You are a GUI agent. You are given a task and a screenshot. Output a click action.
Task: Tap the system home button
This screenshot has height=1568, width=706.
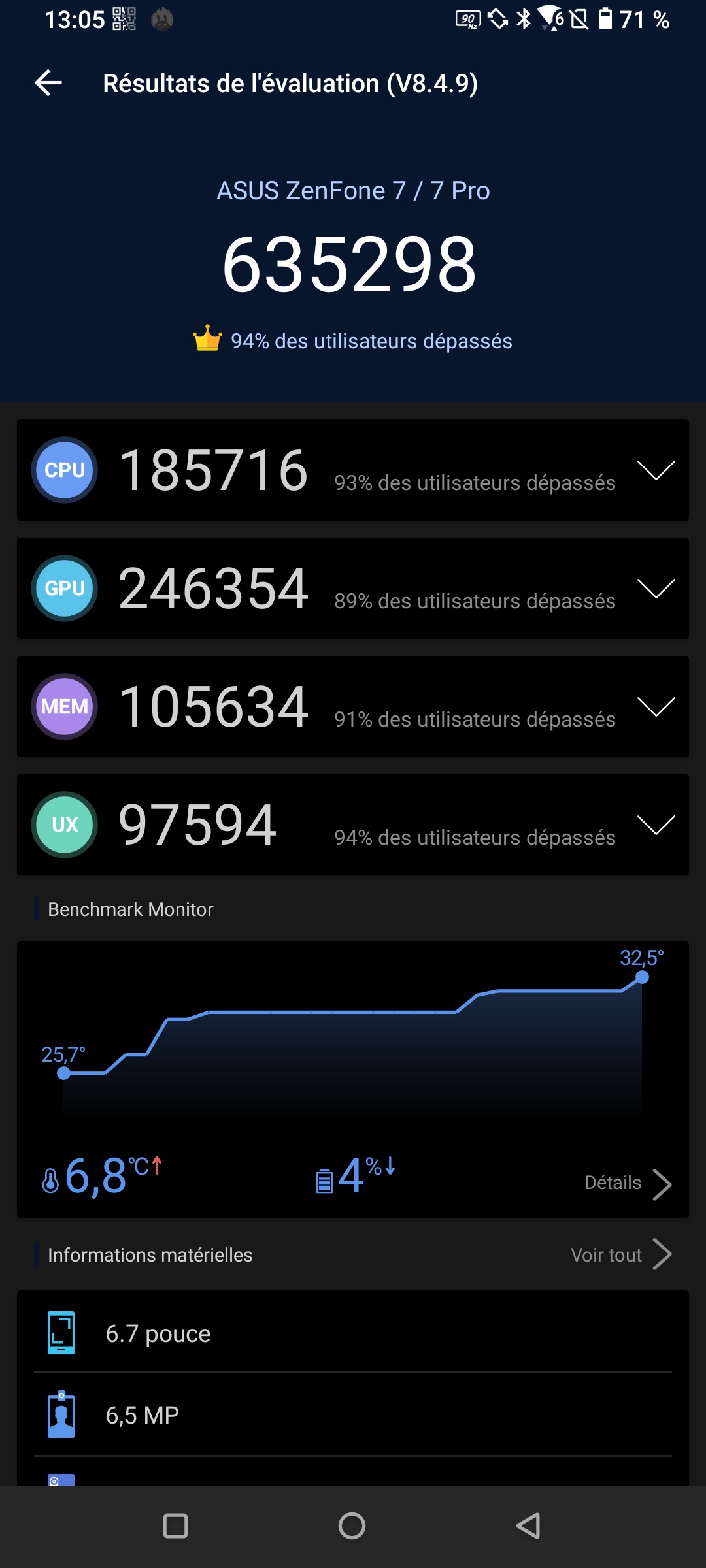pyautogui.click(x=352, y=1526)
